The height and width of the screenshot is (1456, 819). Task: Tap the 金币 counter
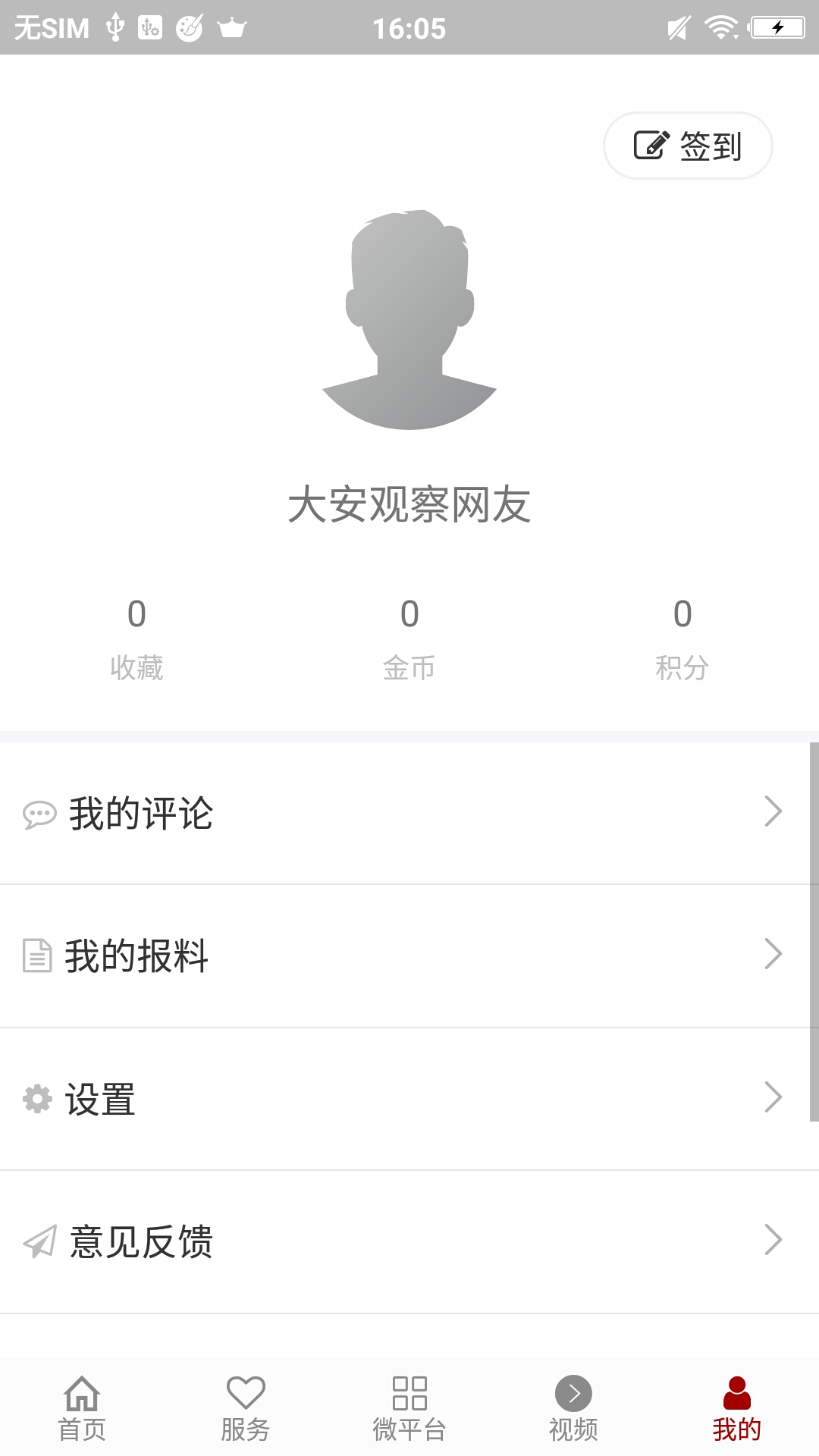tap(409, 637)
